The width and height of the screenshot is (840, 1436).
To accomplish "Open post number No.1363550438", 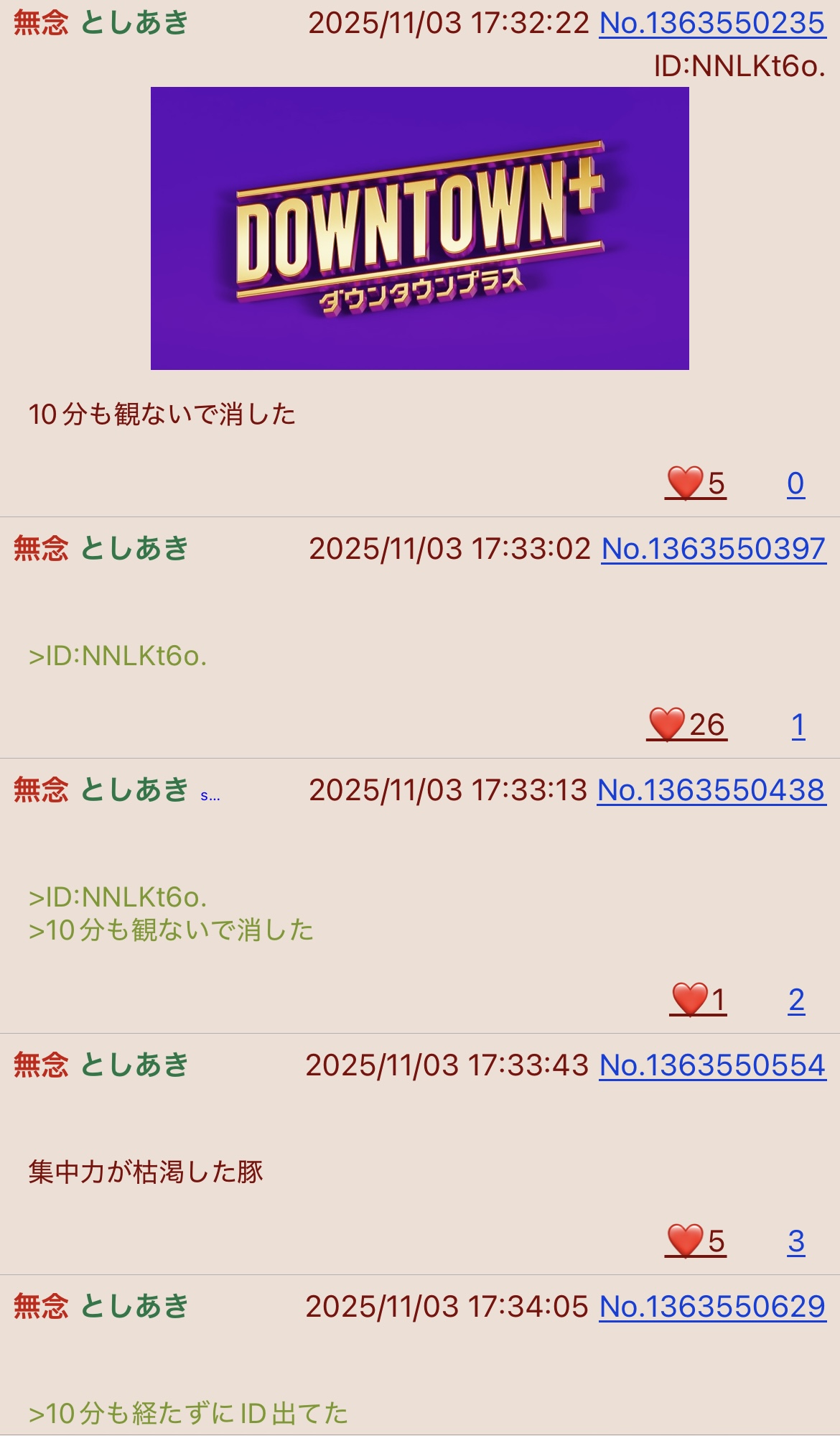I will (711, 791).
